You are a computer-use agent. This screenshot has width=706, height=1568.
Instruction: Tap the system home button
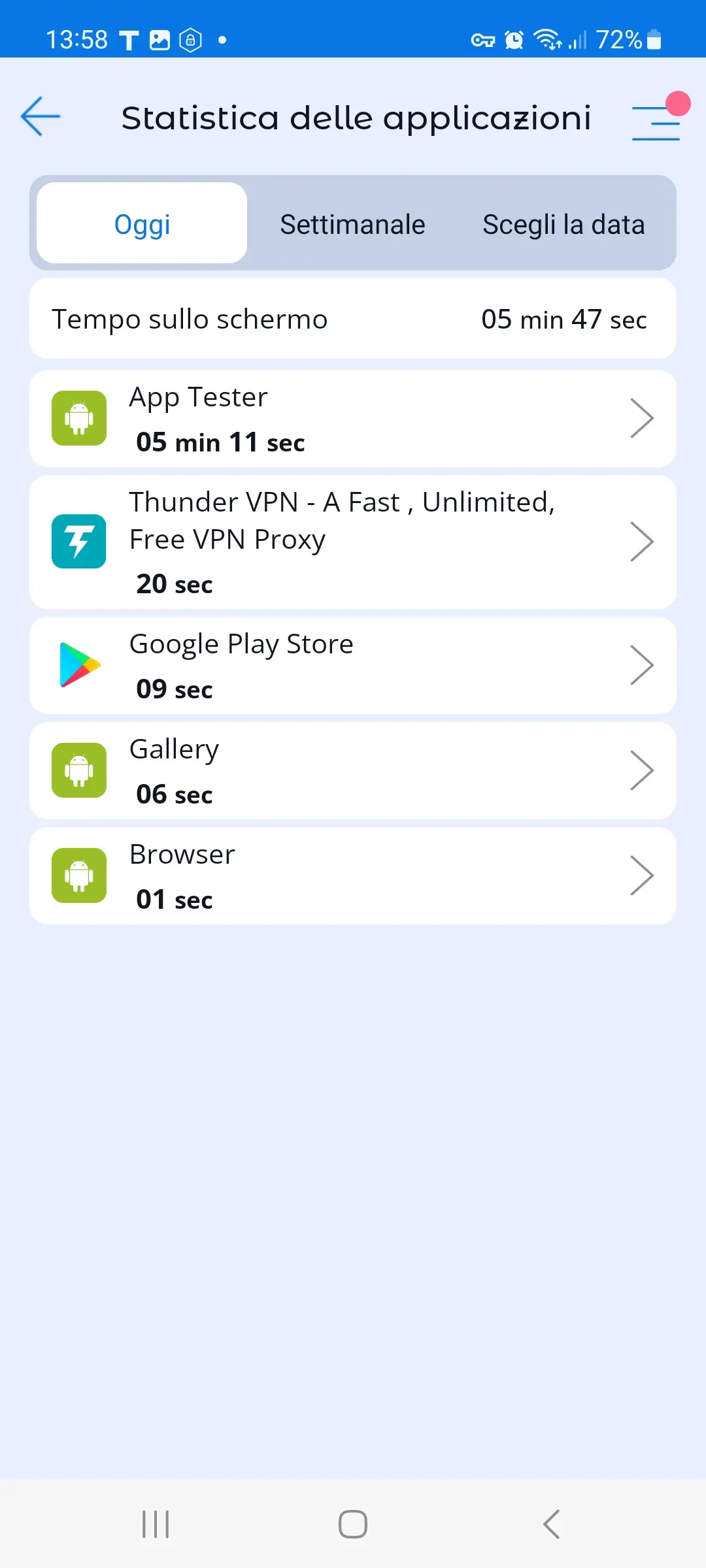[353, 1524]
